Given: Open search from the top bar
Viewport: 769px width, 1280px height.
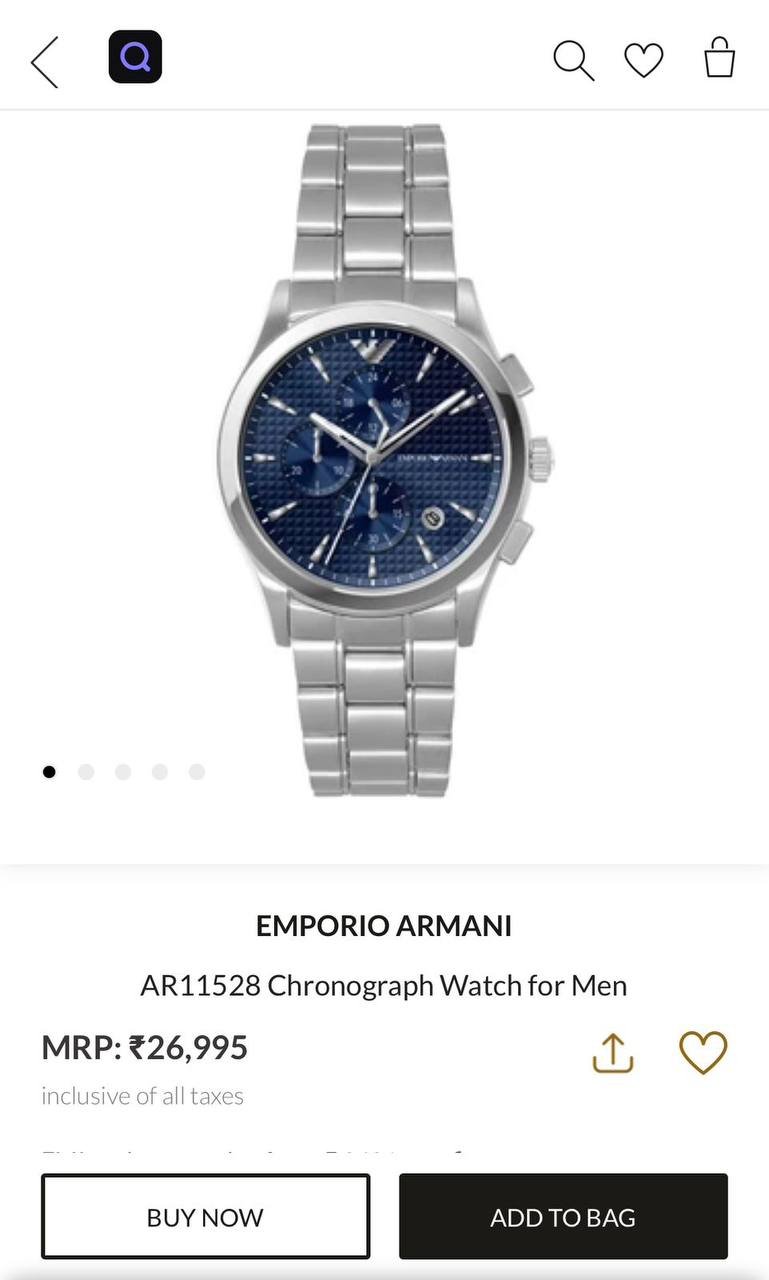Looking at the screenshot, I should (x=573, y=60).
